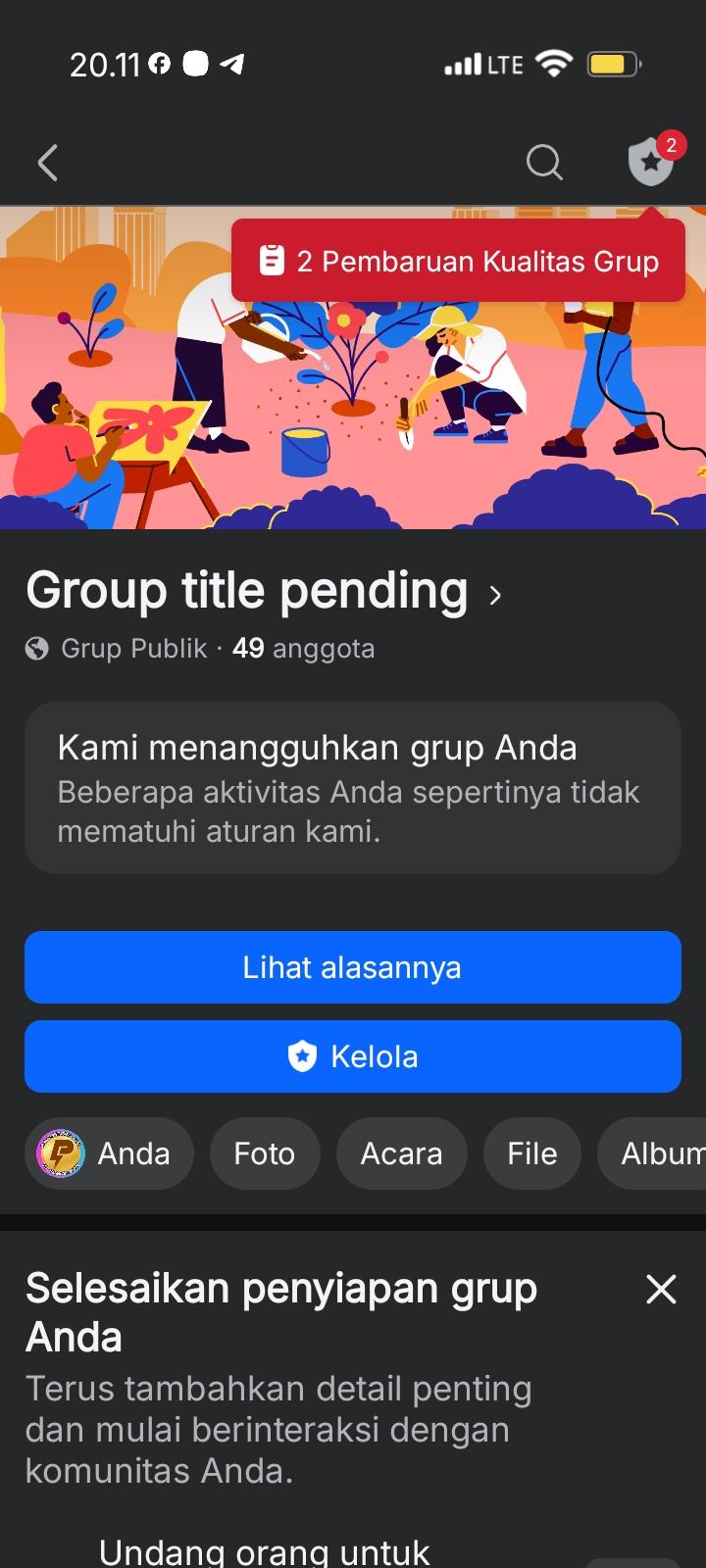The image size is (706, 1568).
Task: Select the File chip
Action: pos(531,1153)
